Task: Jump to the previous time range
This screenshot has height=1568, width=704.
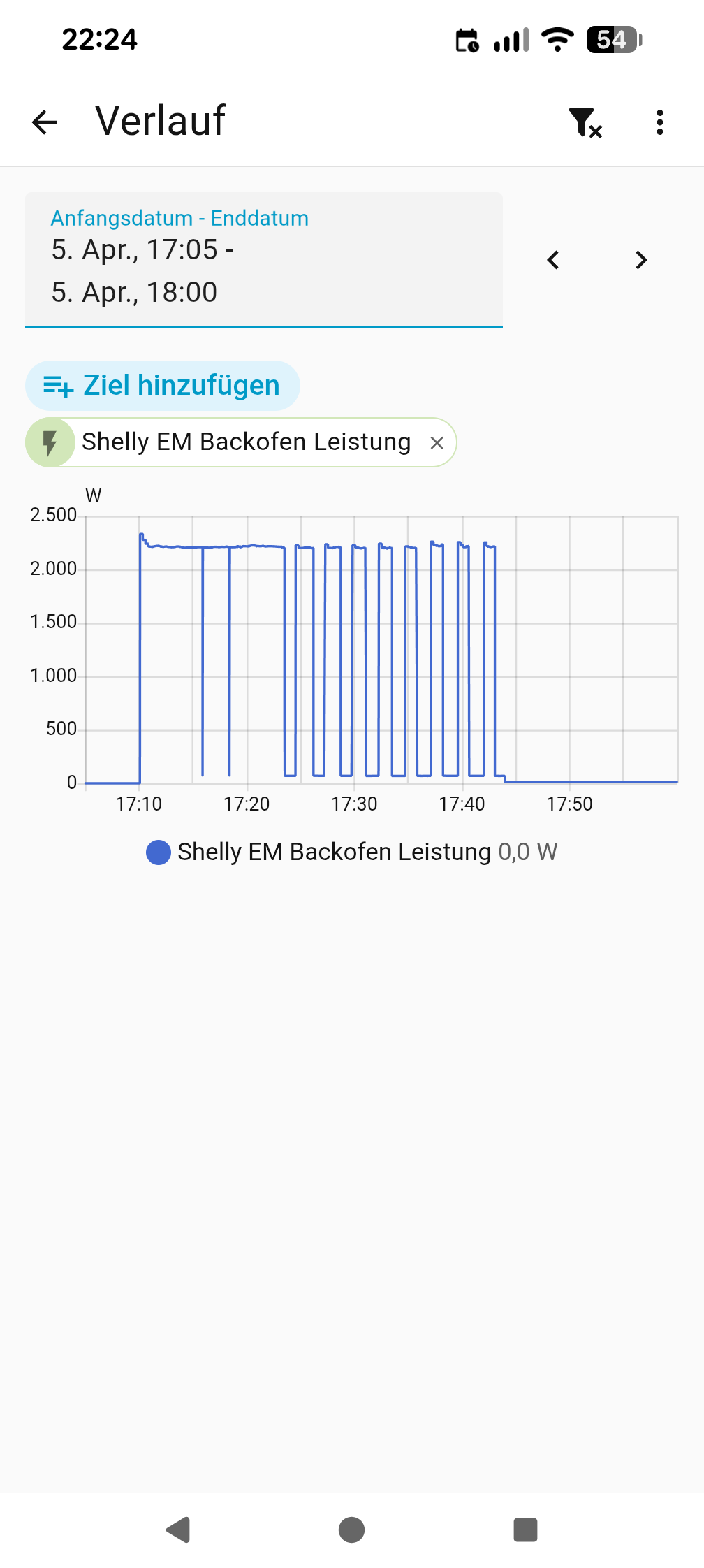Action: pos(553,260)
